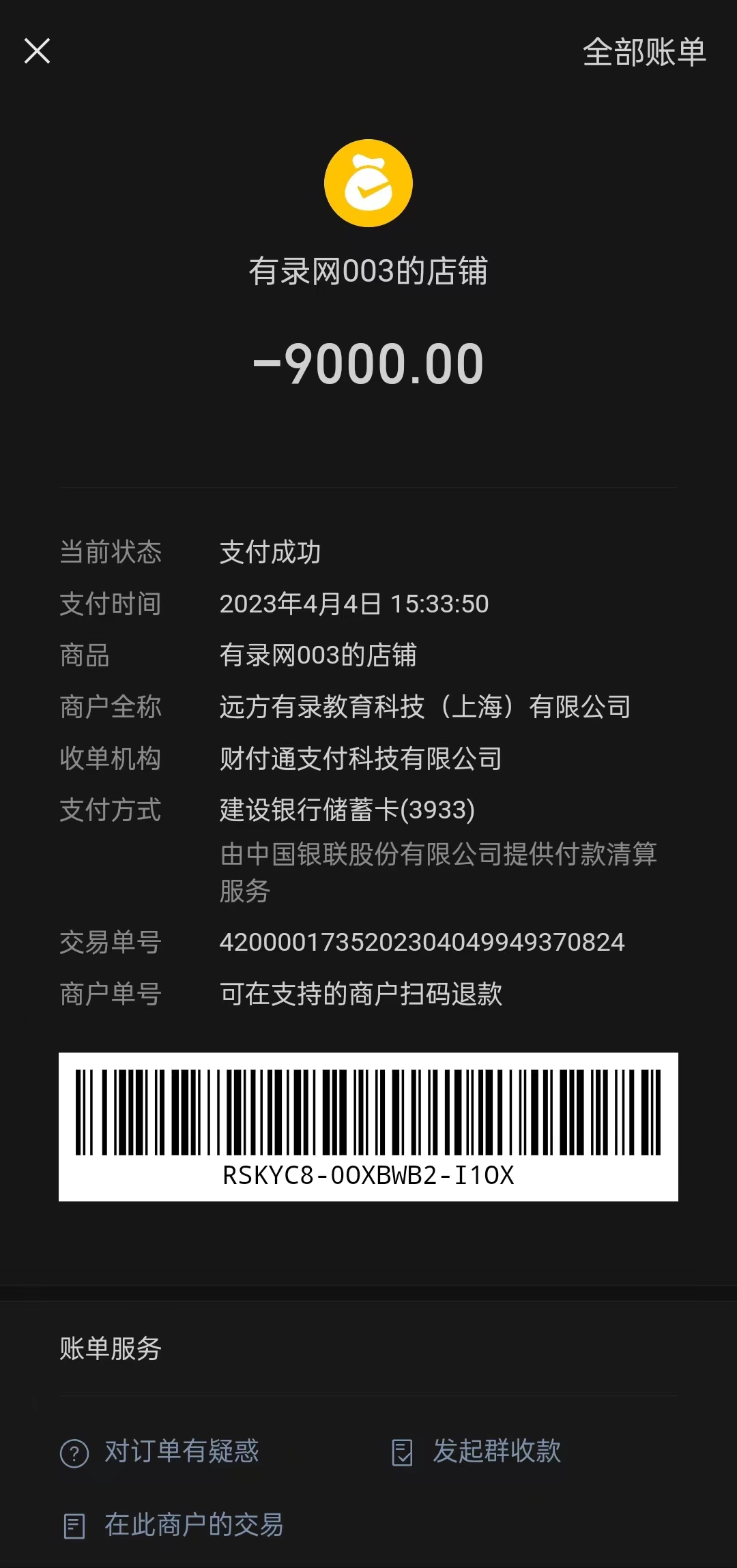Open the 有录网003的店铺 merchant icon
The image size is (737, 1568).
(369, 183)
